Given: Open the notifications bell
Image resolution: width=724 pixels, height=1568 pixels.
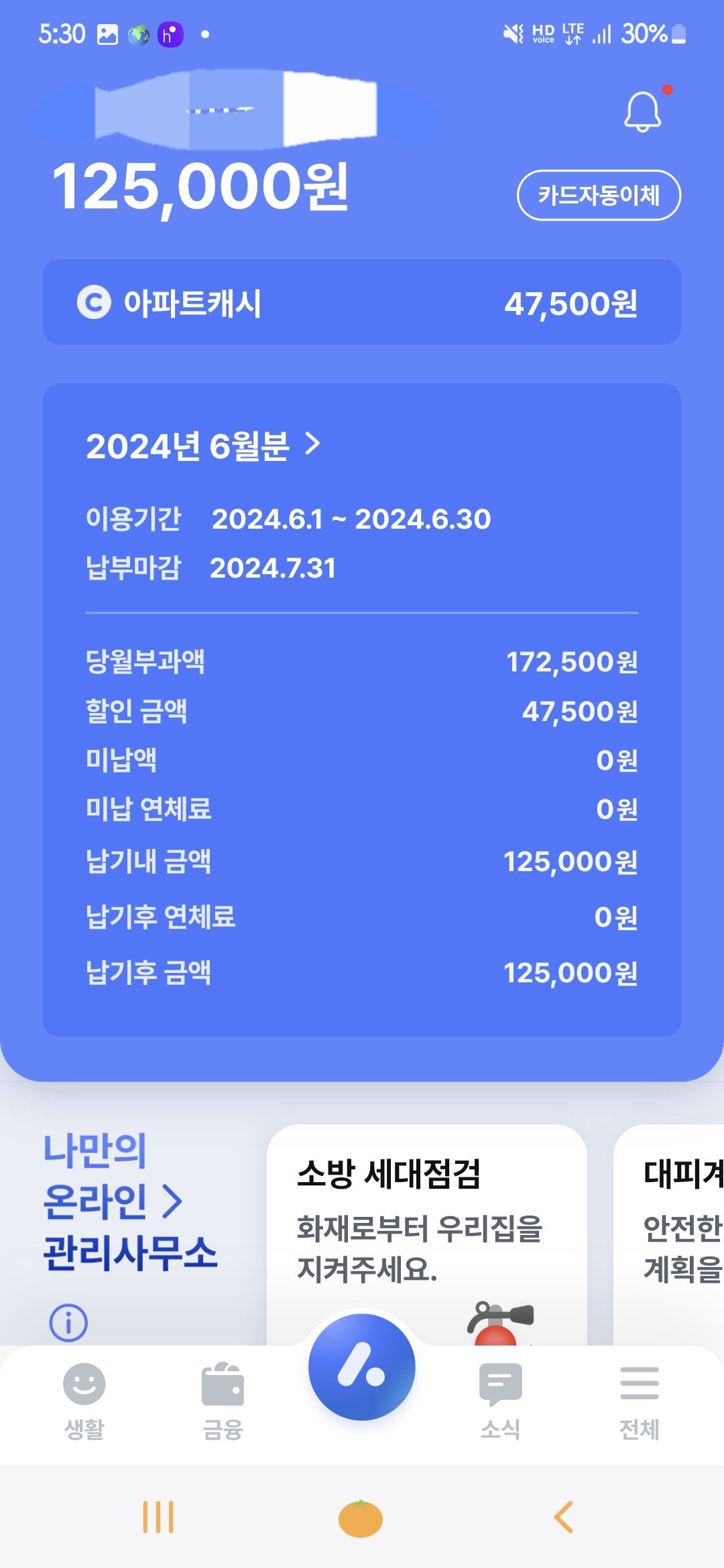Looking at the screenshot, I should (642, 111).
